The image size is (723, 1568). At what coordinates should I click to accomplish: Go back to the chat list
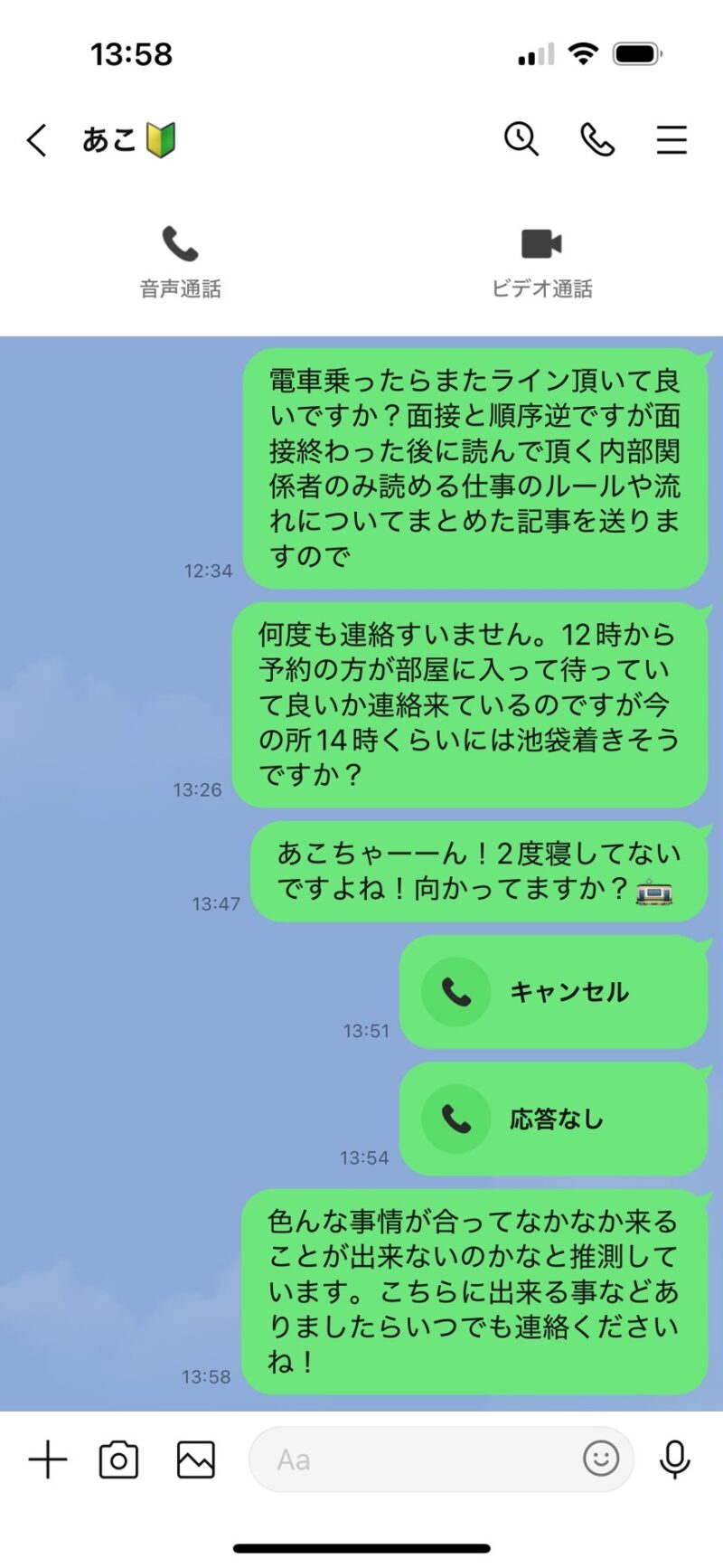36,140
